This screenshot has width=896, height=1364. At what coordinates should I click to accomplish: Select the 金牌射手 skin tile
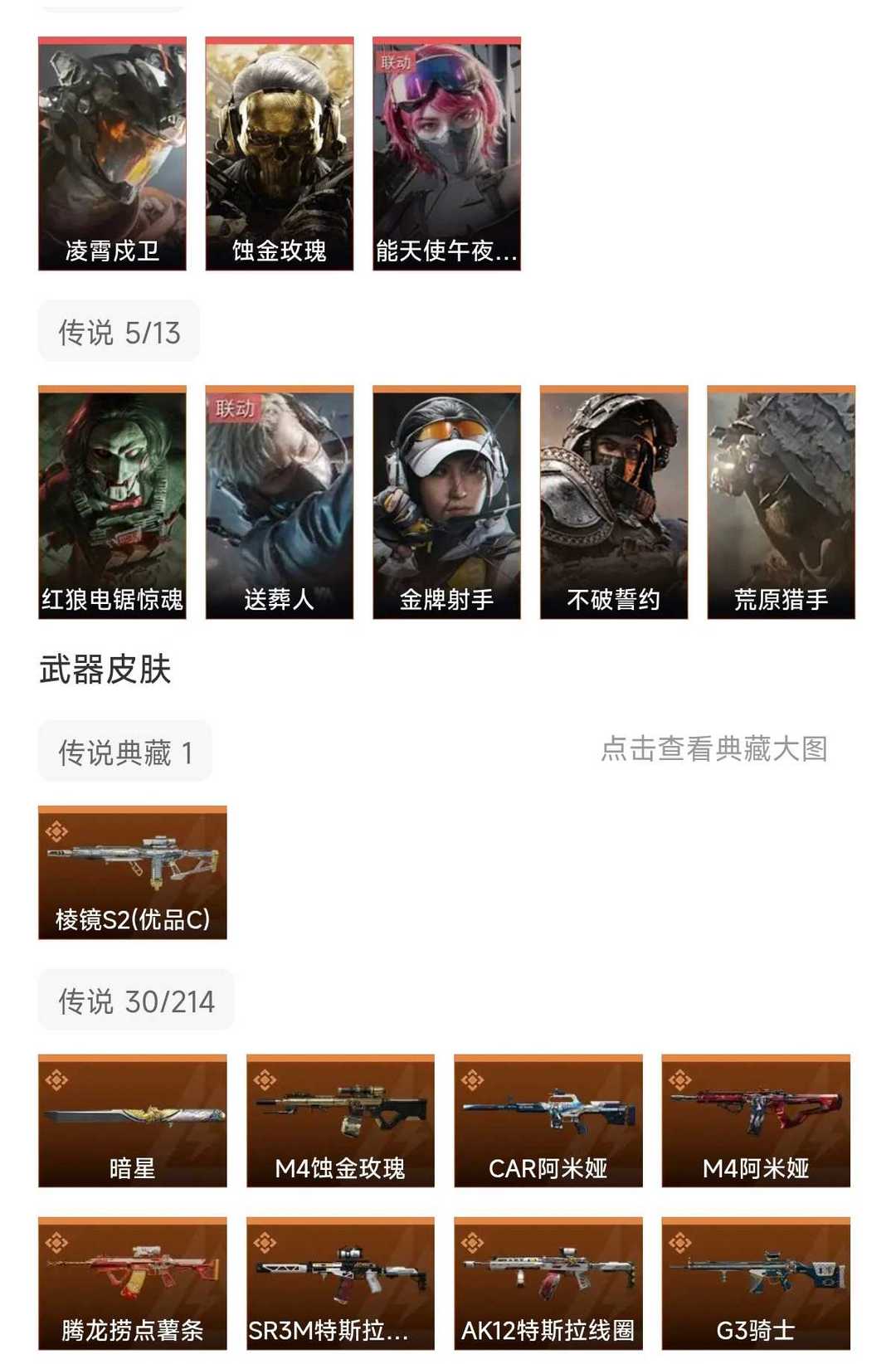click(446, 503)
